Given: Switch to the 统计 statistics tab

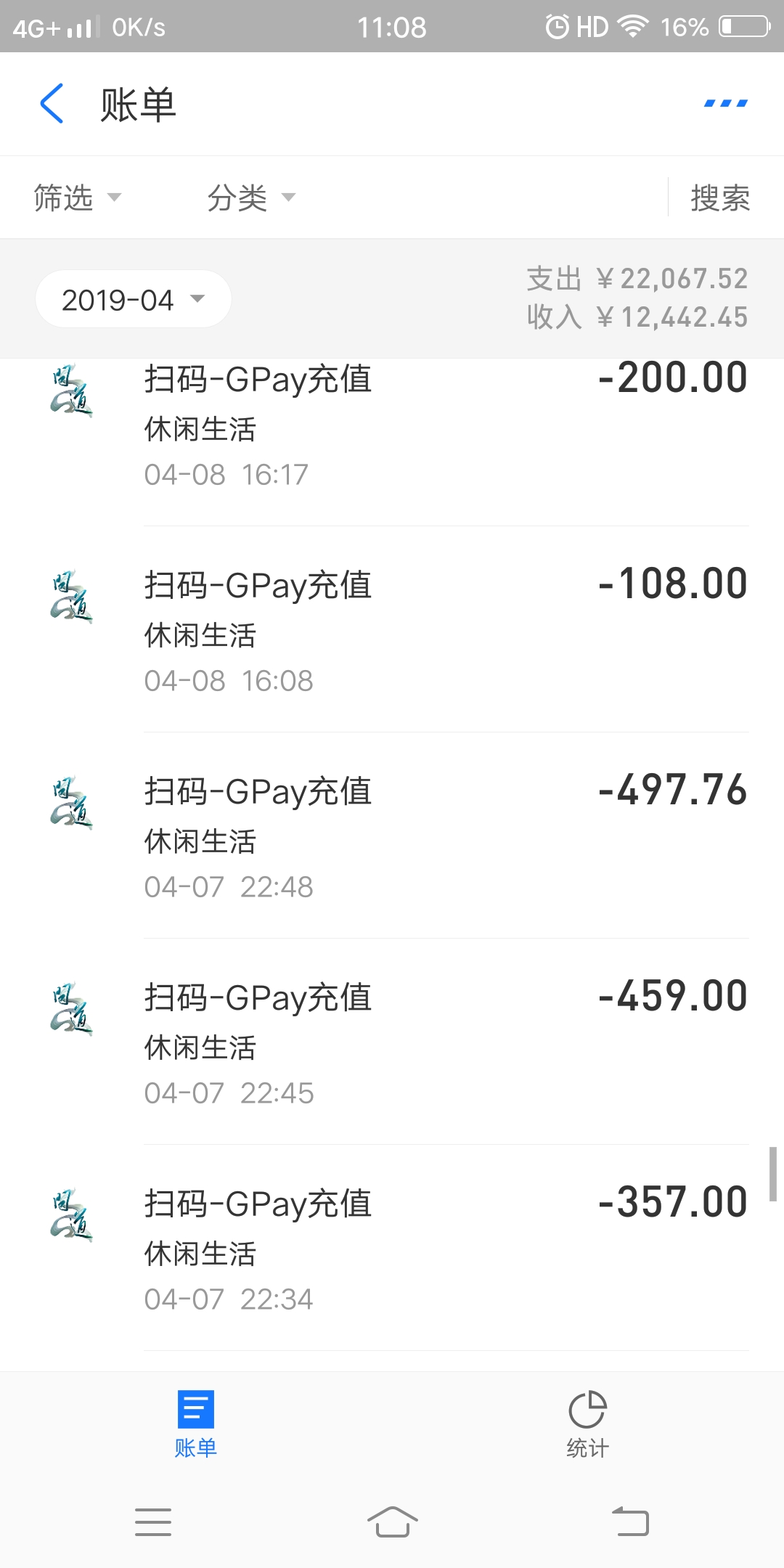Looking at the screenshot, I should [587, 1424].
